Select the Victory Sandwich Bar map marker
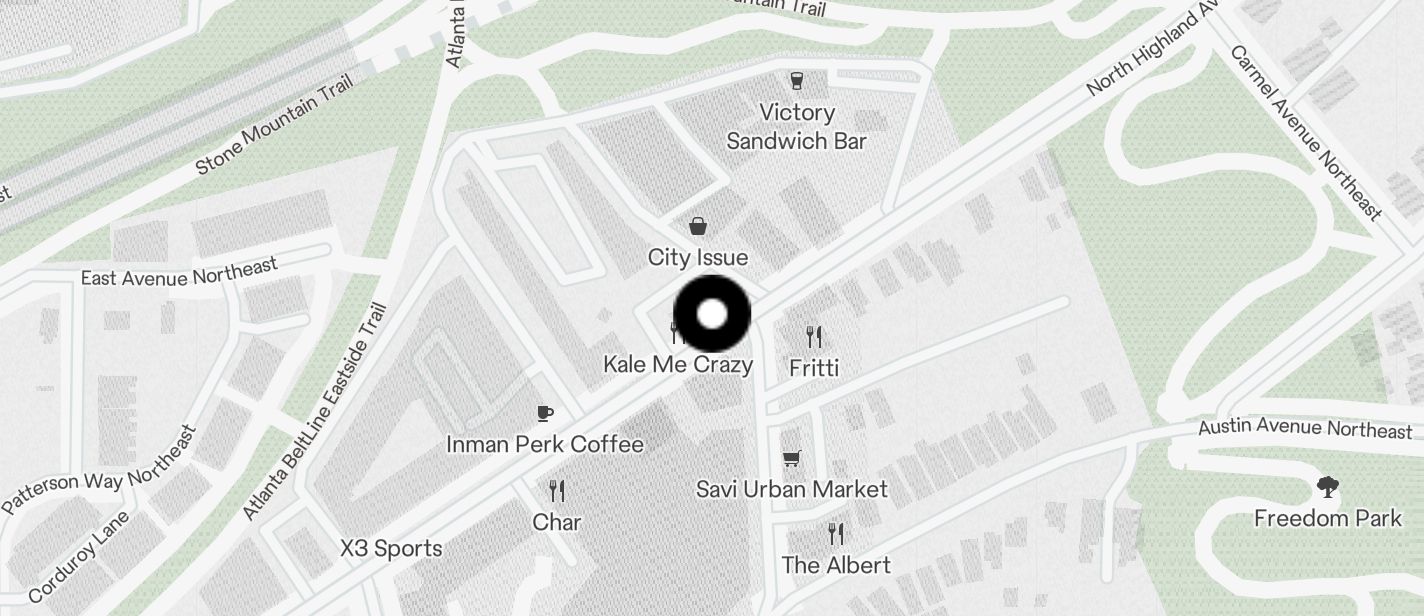This screenshot has width=1424, height=616. pyautogui.click(x=797, y=81)
